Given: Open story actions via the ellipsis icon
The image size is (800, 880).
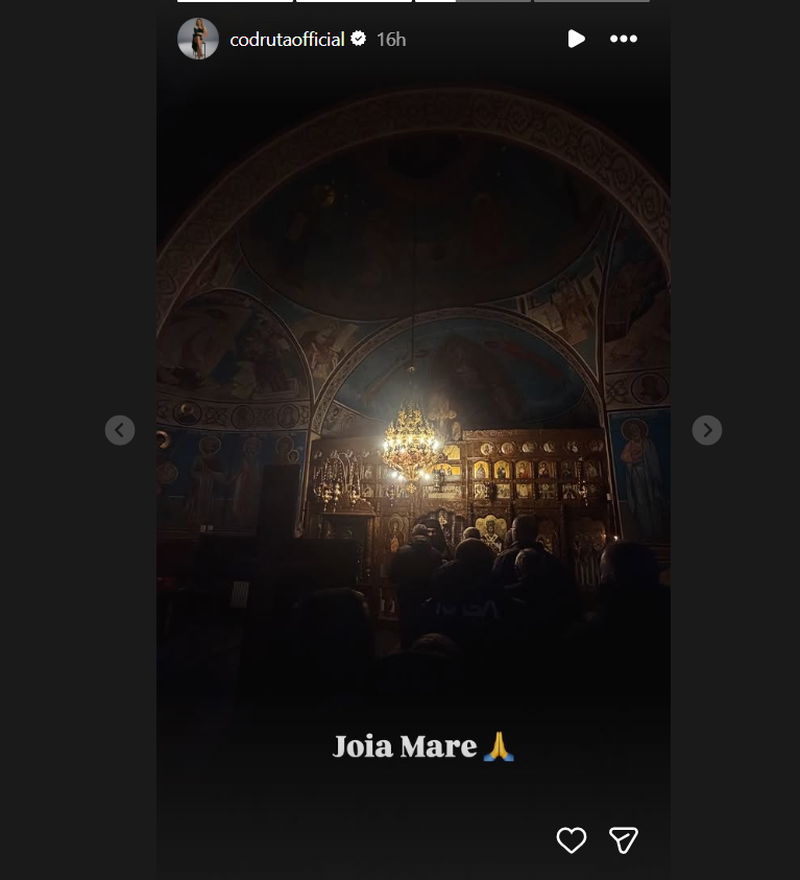Looking at the screenshot, I should pyautogui.click(x=624, y=38).
